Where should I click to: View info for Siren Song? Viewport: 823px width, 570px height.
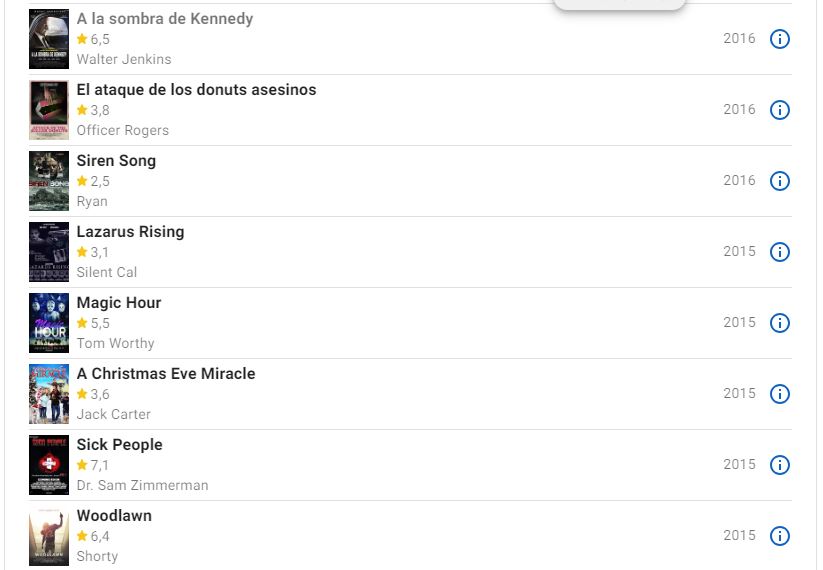tap(780, 181)
